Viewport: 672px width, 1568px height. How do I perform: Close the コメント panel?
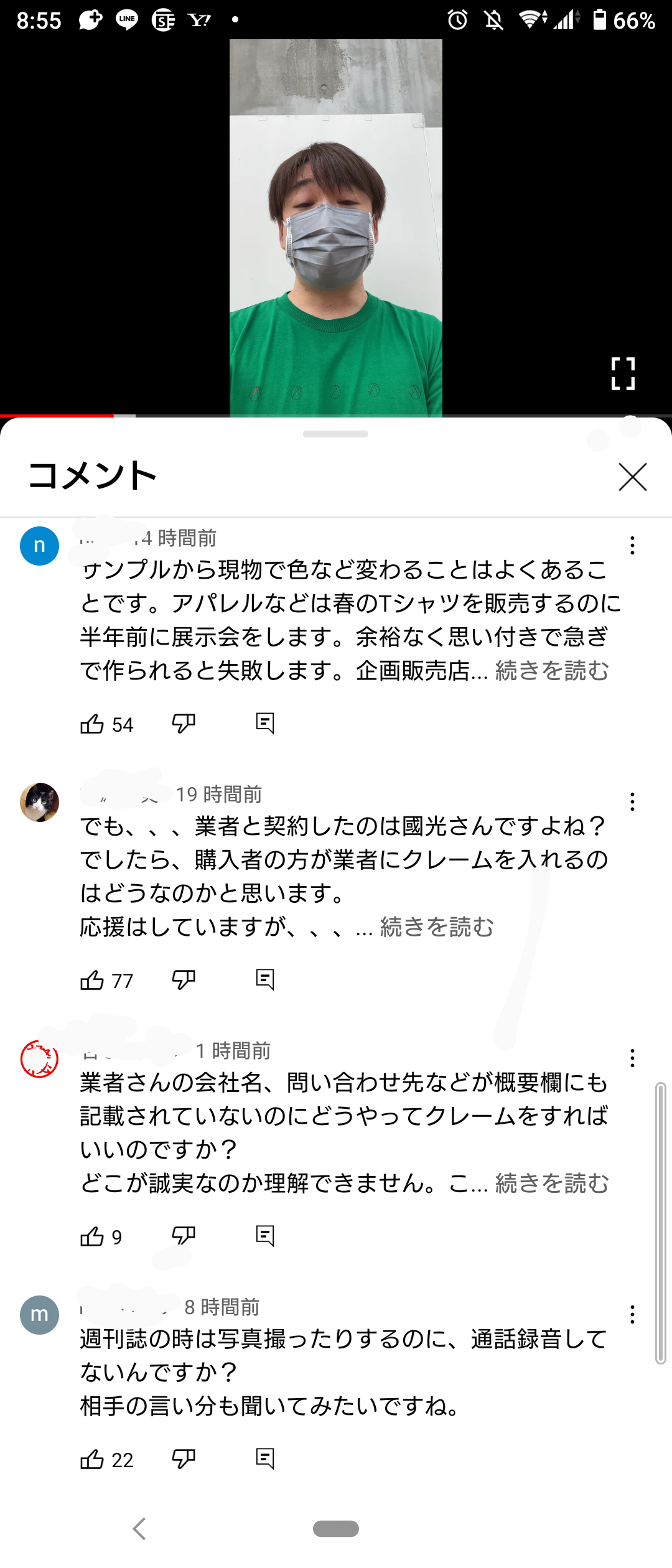pyautogui.click(x=633, y=477)
